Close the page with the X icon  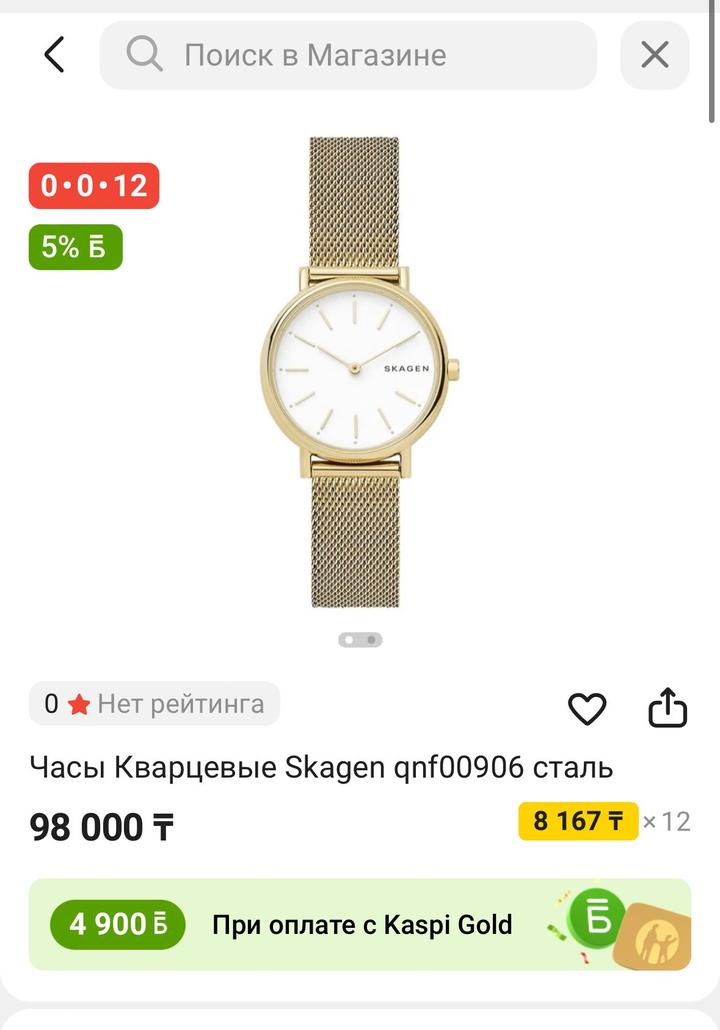pyautogui.click(x=655, y=55)
